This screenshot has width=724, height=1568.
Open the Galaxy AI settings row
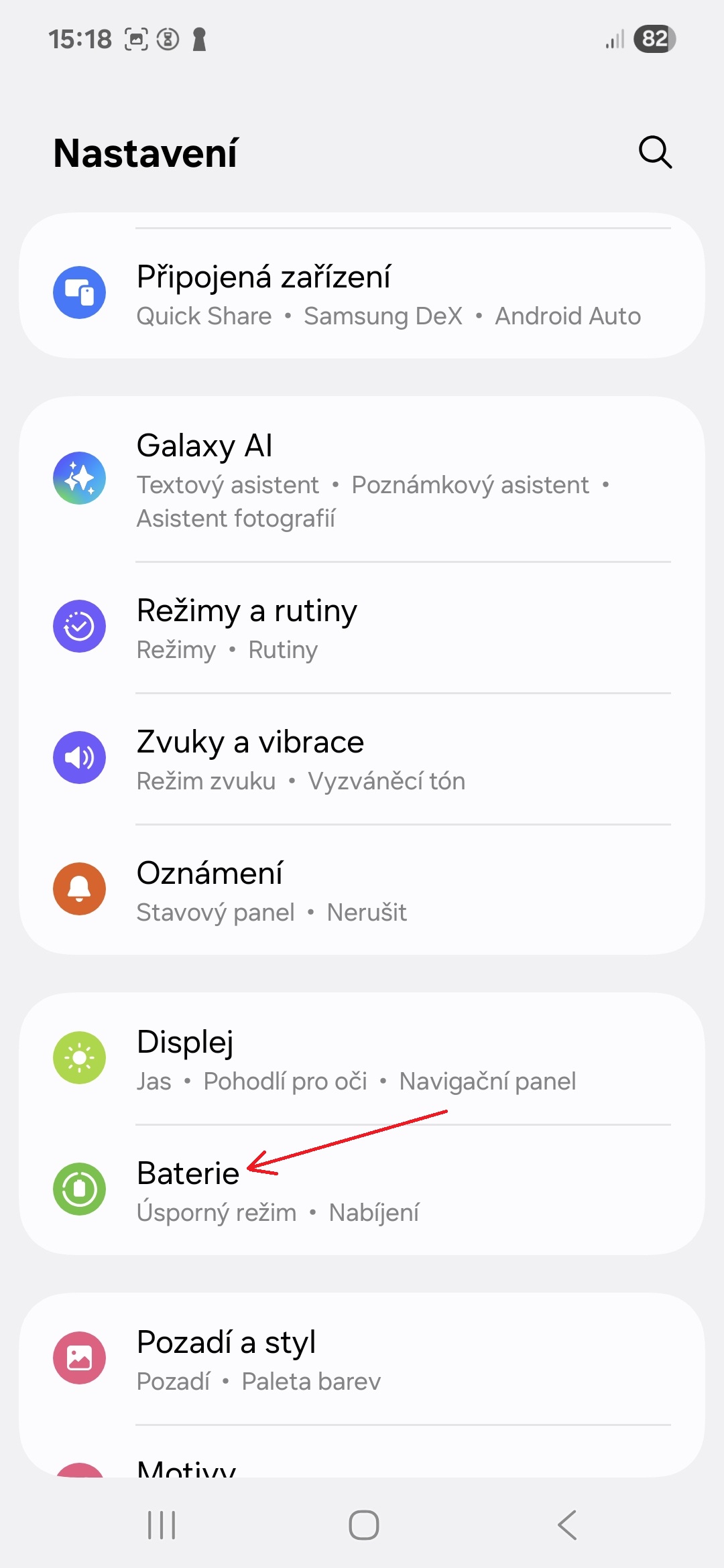point(362,479)
